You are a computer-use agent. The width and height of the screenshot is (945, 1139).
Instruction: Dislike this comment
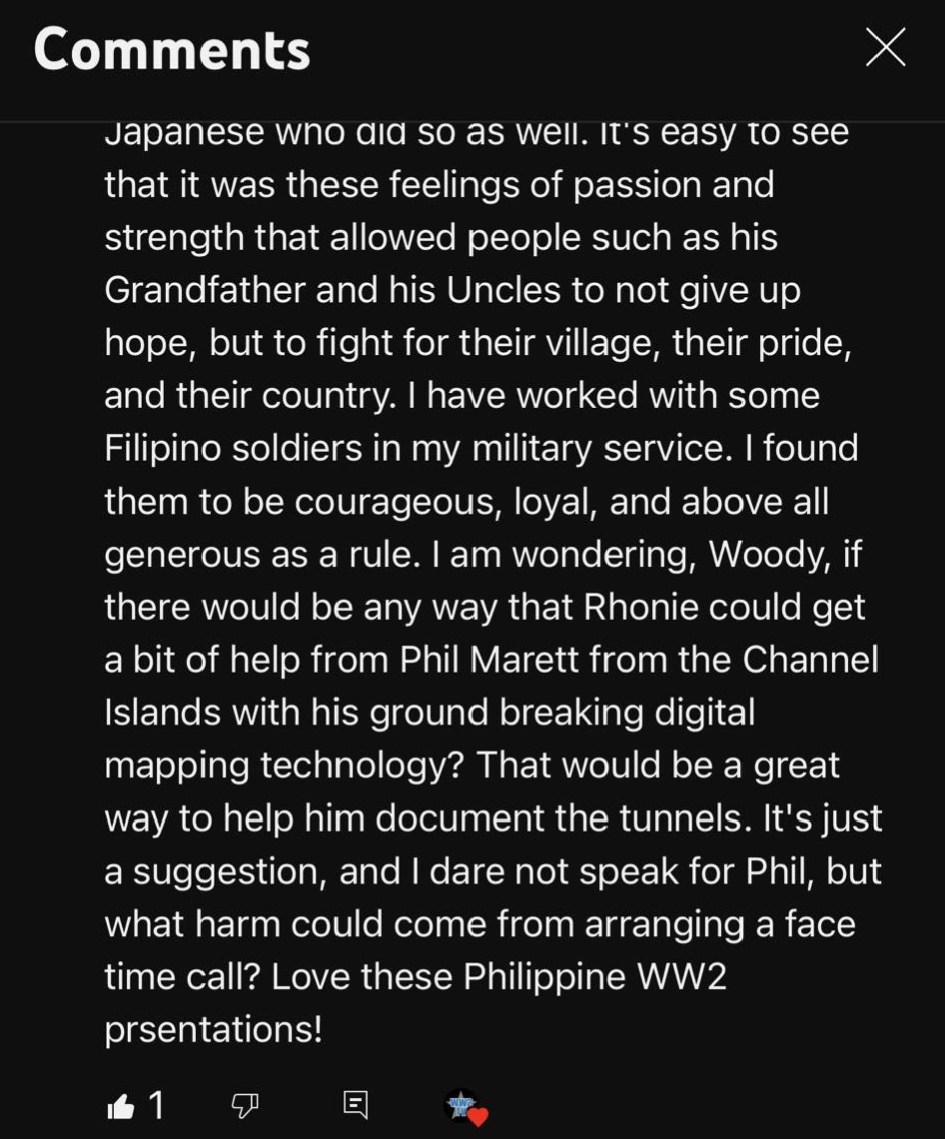[x=245, y=1106]
